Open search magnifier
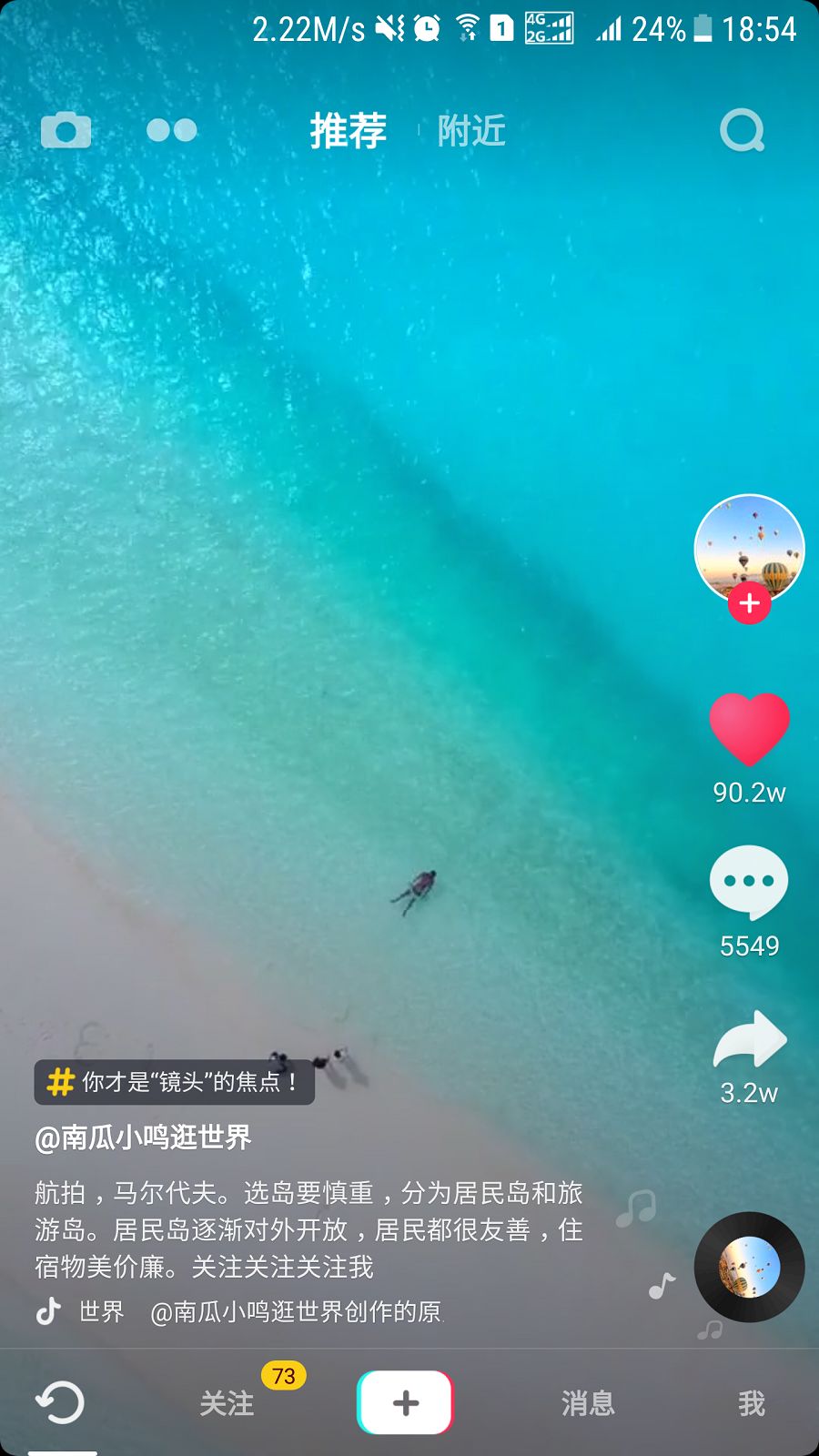The width and height of the screenshot is (819, 1456). coord(742,131)
